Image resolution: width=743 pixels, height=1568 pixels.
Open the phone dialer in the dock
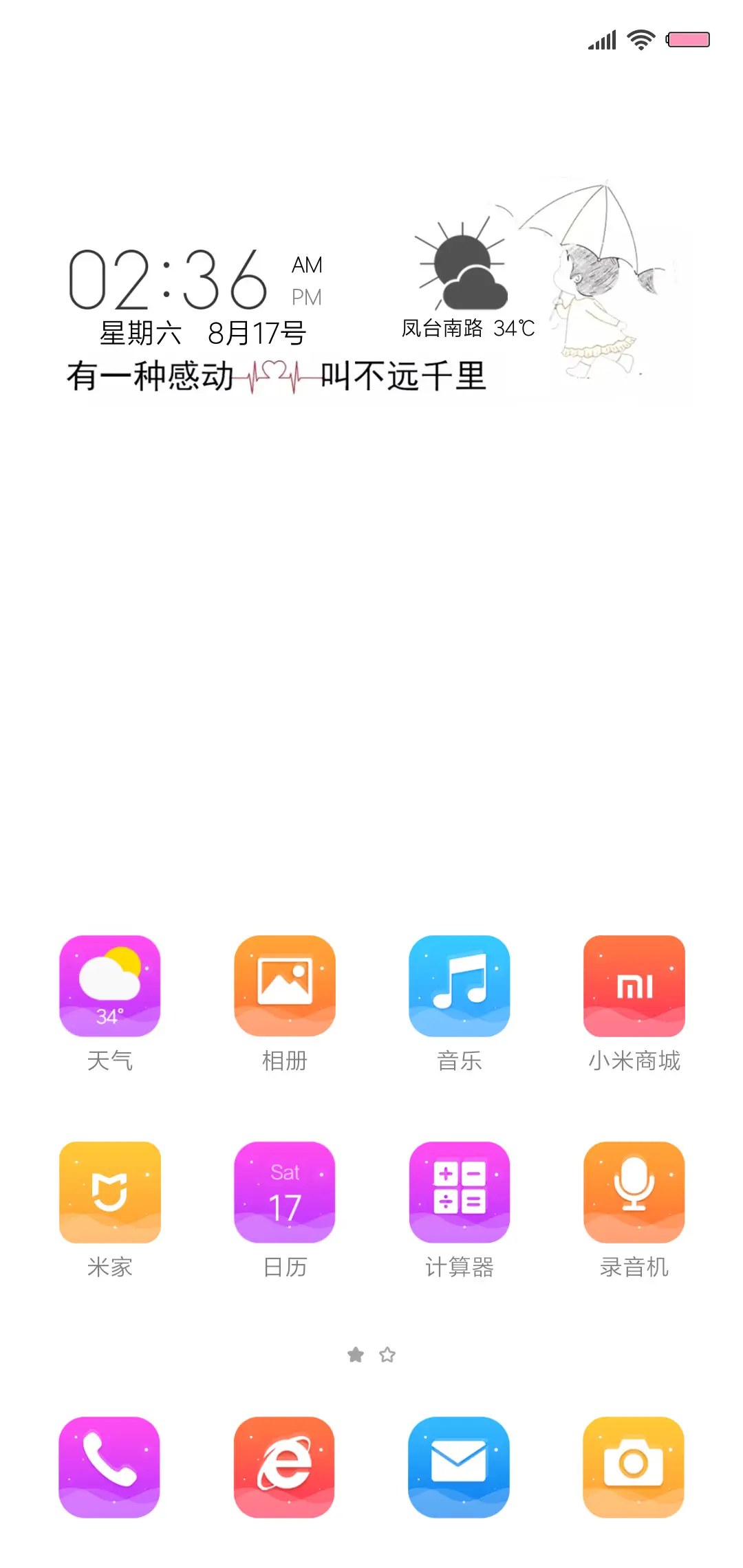(x=110, y=1469)
